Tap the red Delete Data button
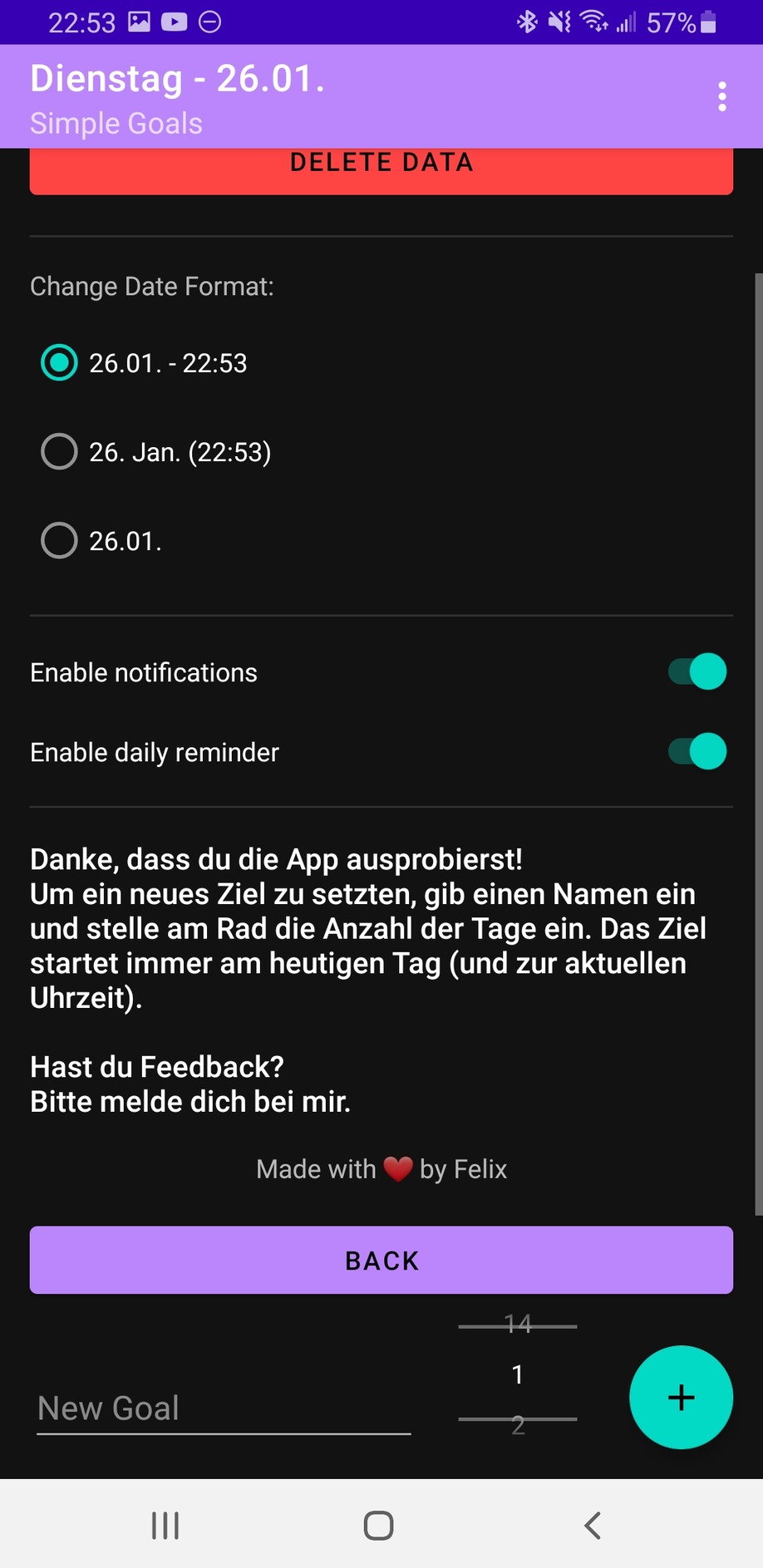Image resolution: width=763 pixels, height=1568 pixels. coord(381,170)
